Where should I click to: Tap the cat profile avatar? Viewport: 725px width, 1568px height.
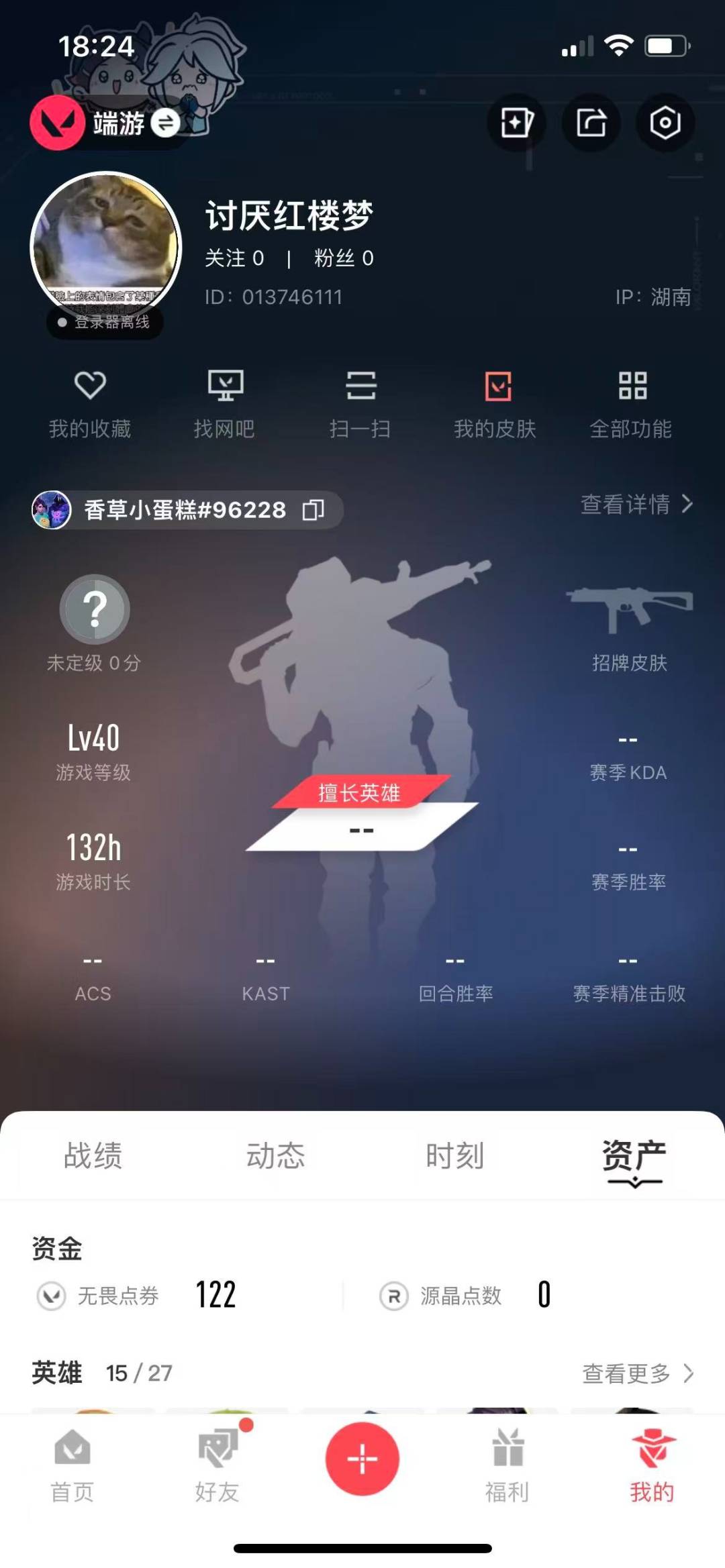(x=106, y=246)
